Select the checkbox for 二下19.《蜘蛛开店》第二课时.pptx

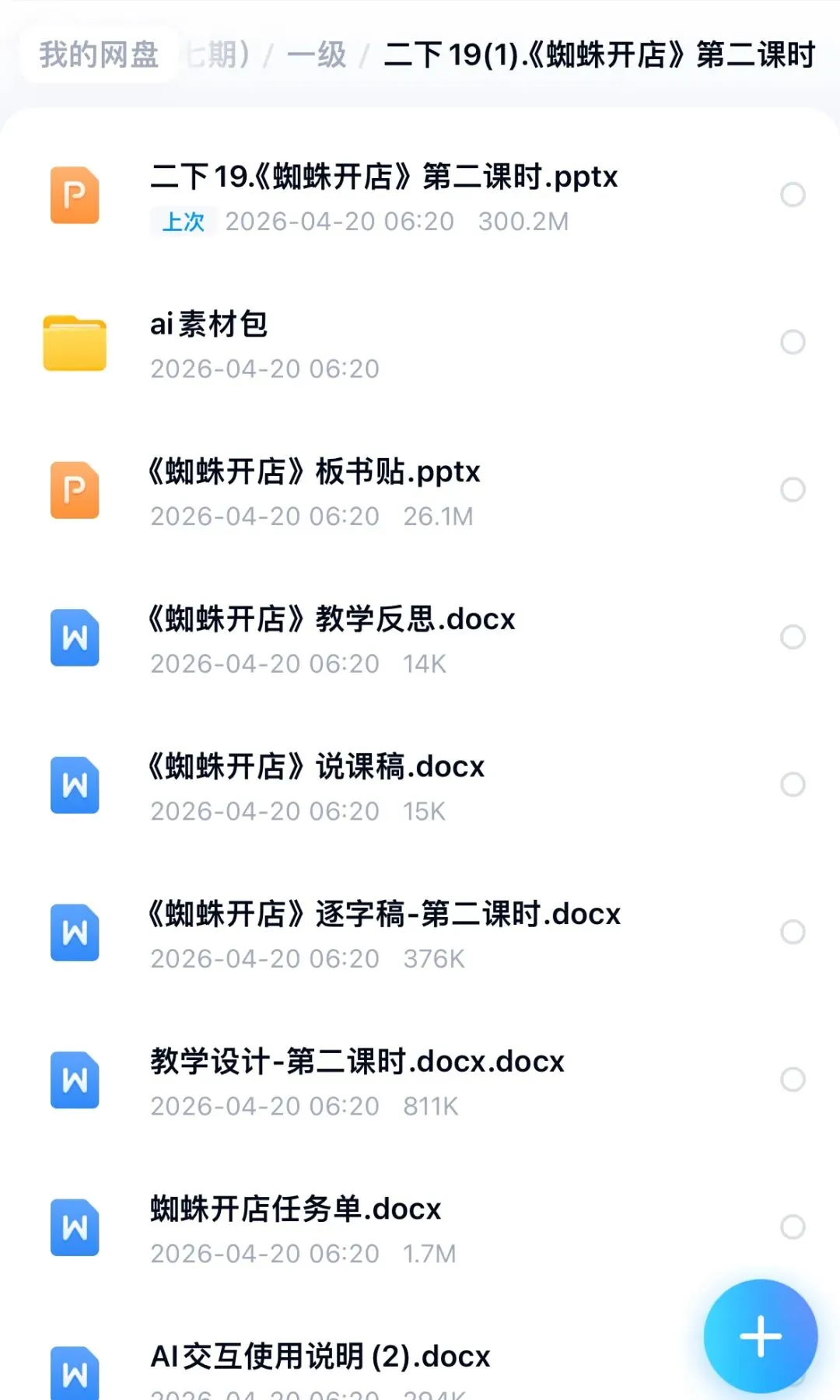click(x=793, y=194)
